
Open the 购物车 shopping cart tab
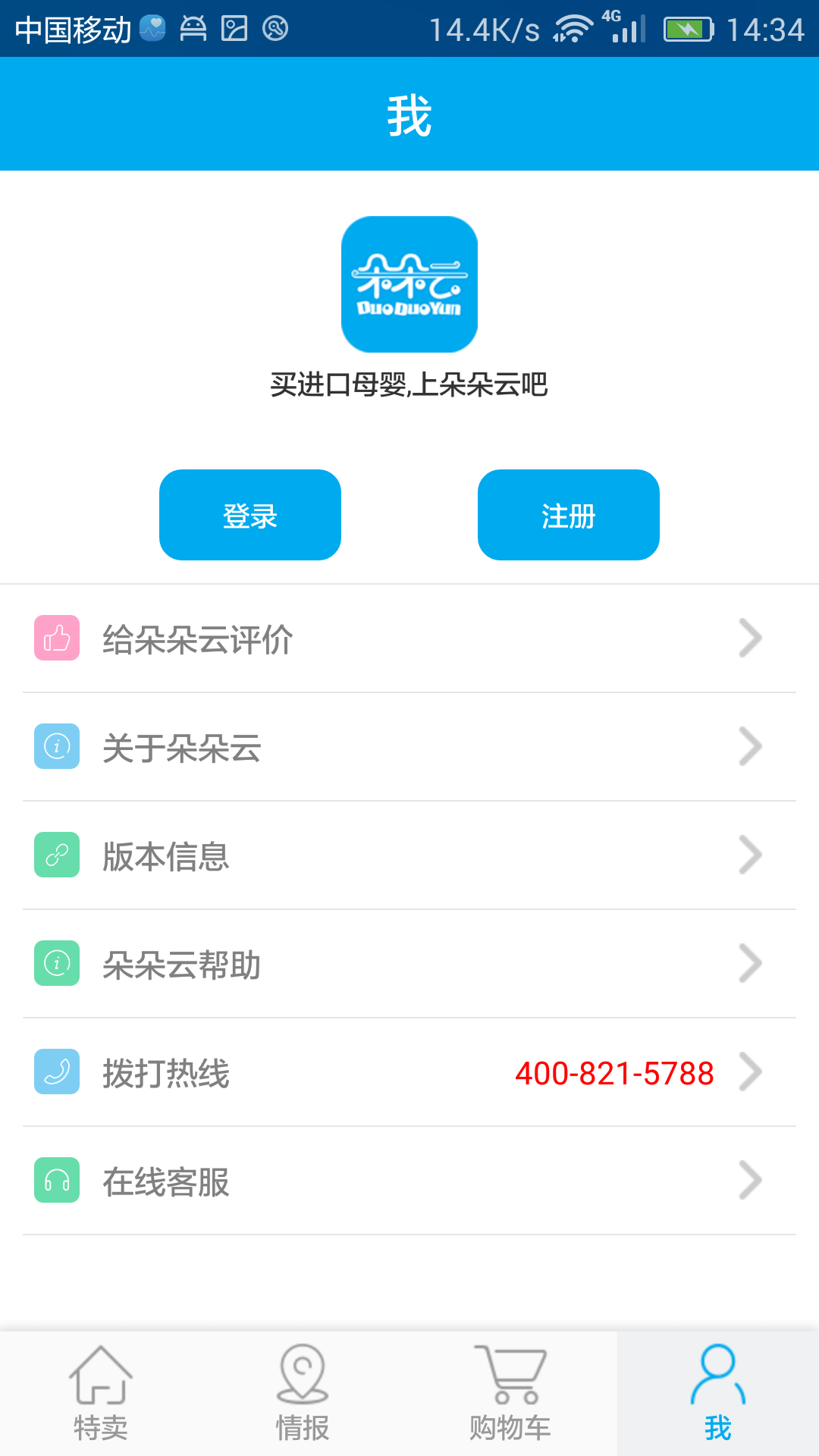[x=510, y=1394]
